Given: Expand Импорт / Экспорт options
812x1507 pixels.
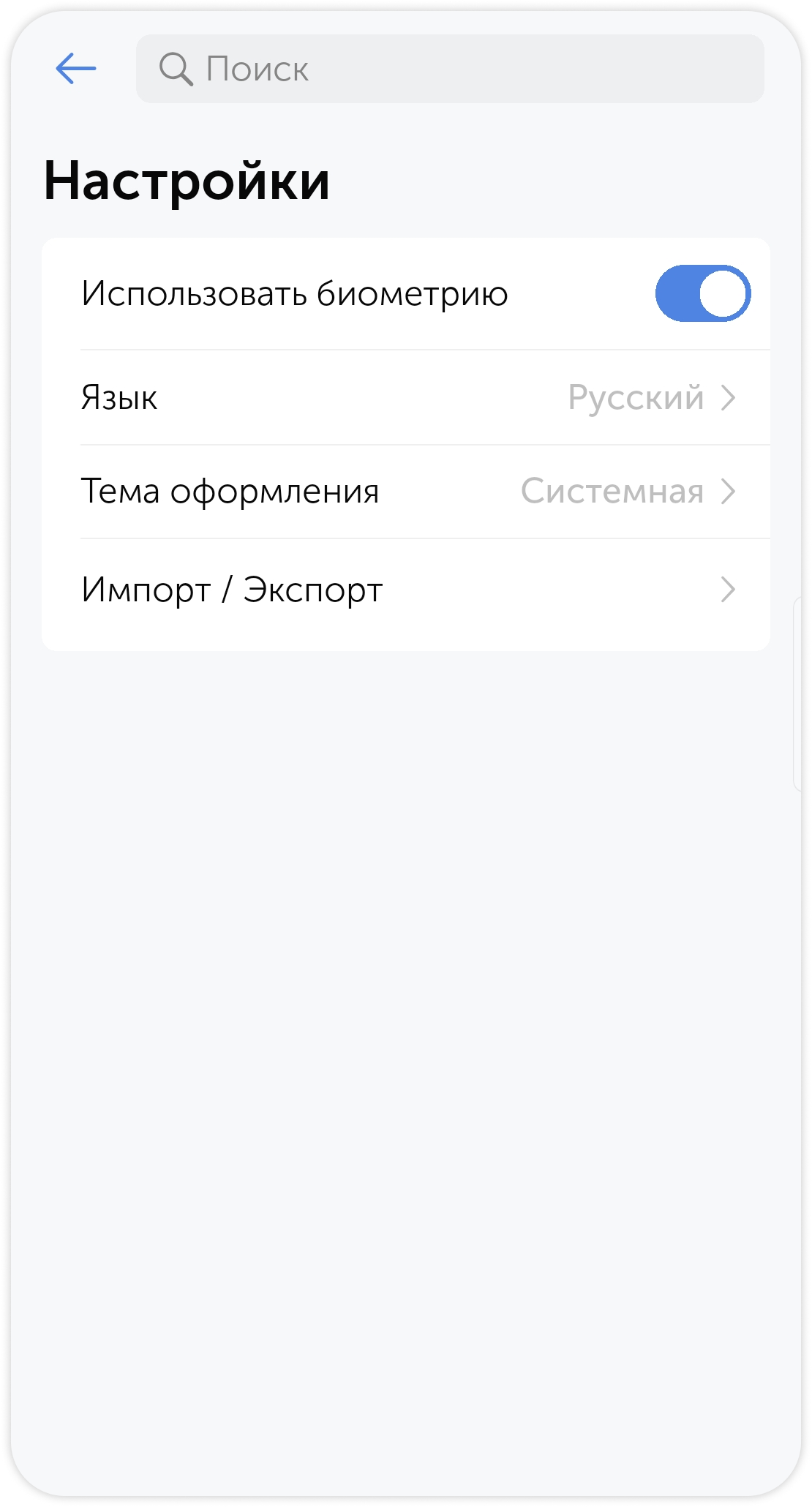Looking at the screenshot, I should [407, 590].
